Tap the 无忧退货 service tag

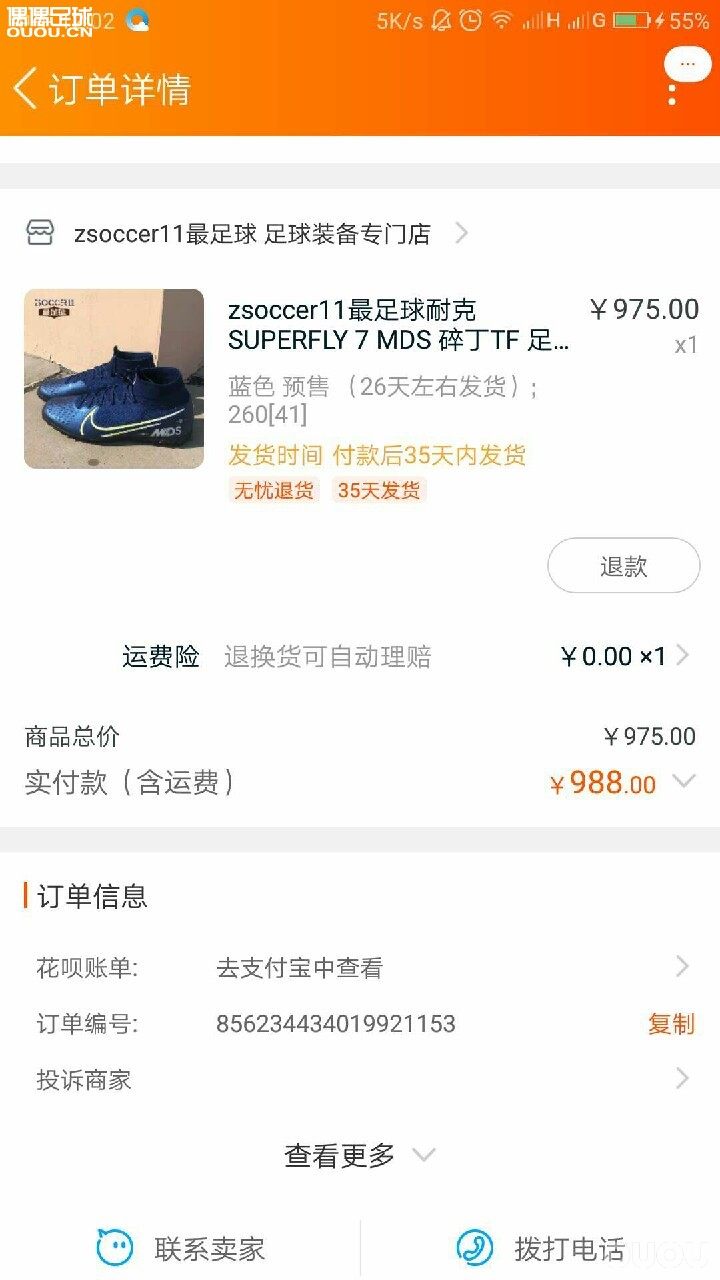pyautogui.click(x=272, y=491)
